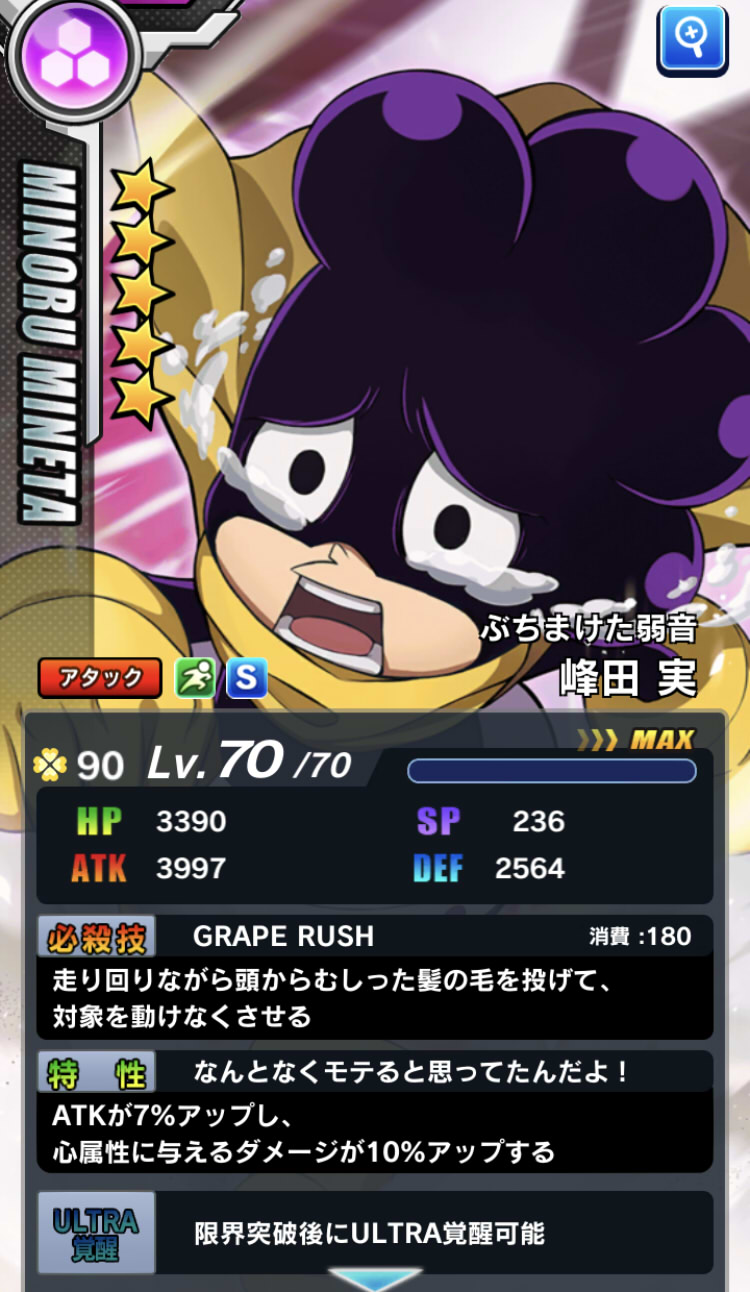Tap the magnifier zoom icon

(692, 40)
